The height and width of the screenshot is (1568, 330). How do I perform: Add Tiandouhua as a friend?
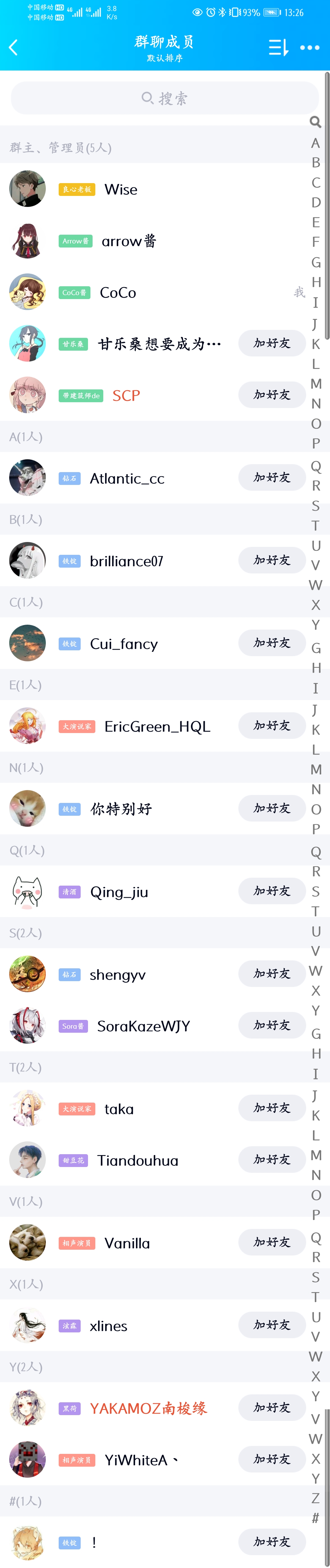(271, 1160)
